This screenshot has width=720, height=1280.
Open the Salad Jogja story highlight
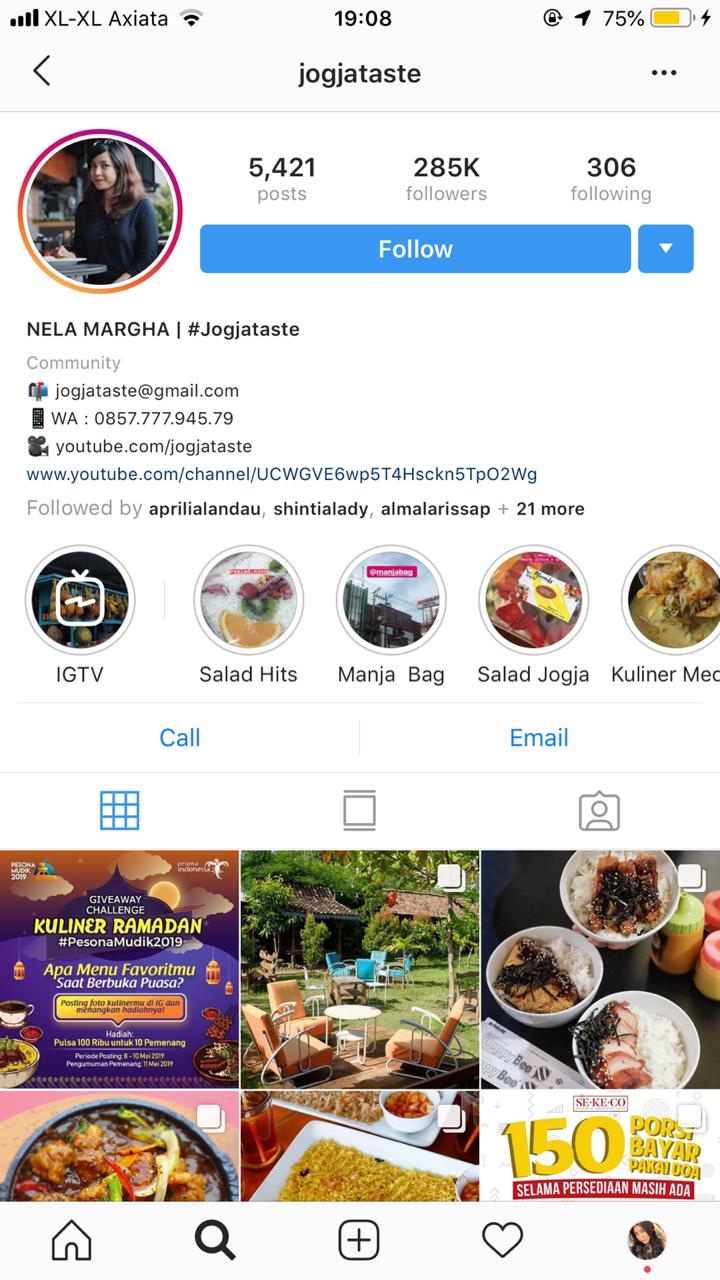pos(533,600)
